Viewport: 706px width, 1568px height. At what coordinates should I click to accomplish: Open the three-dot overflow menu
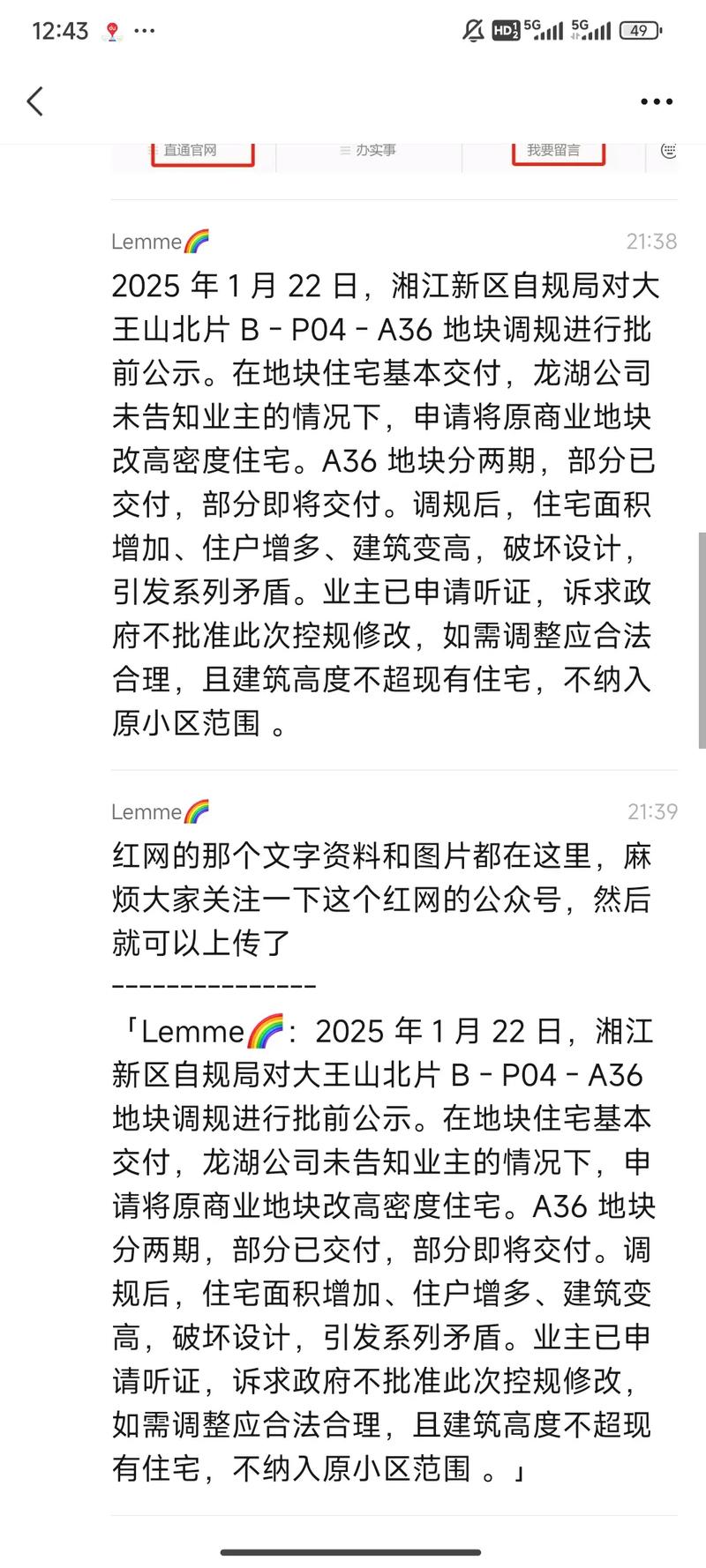click(657, 102)
